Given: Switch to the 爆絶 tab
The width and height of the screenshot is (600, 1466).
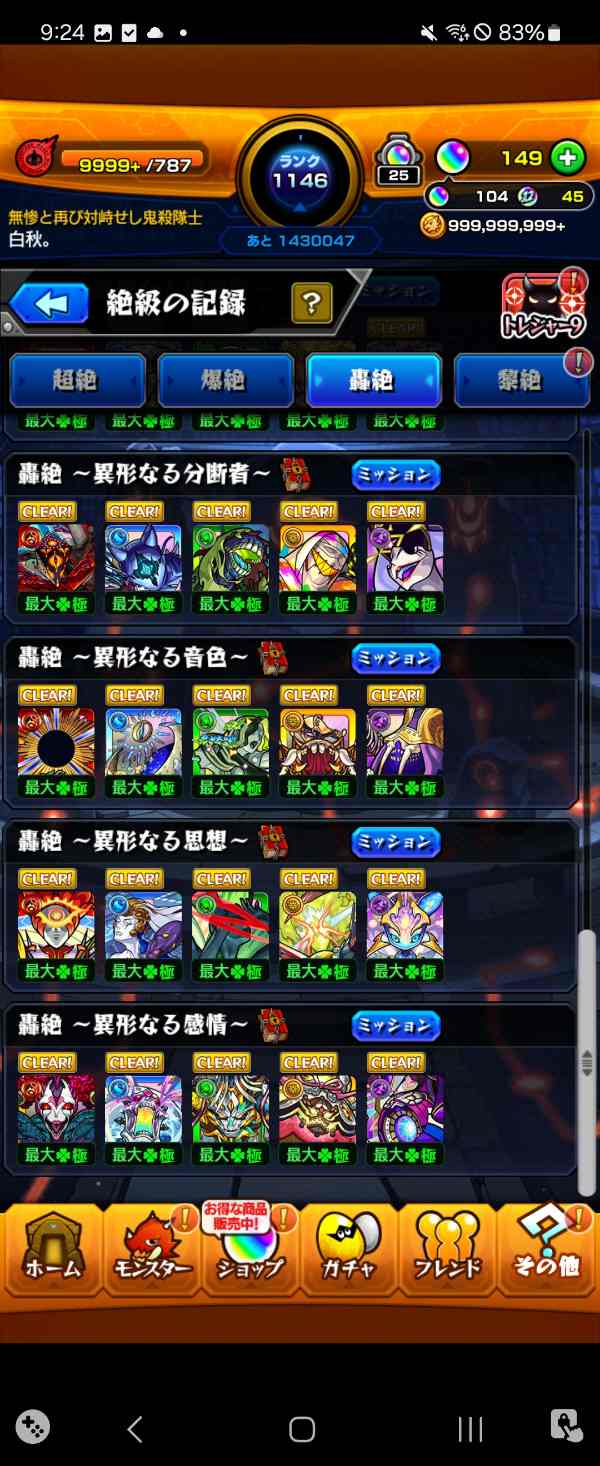Looking at the screenshot, I should [x=226, y=381].
